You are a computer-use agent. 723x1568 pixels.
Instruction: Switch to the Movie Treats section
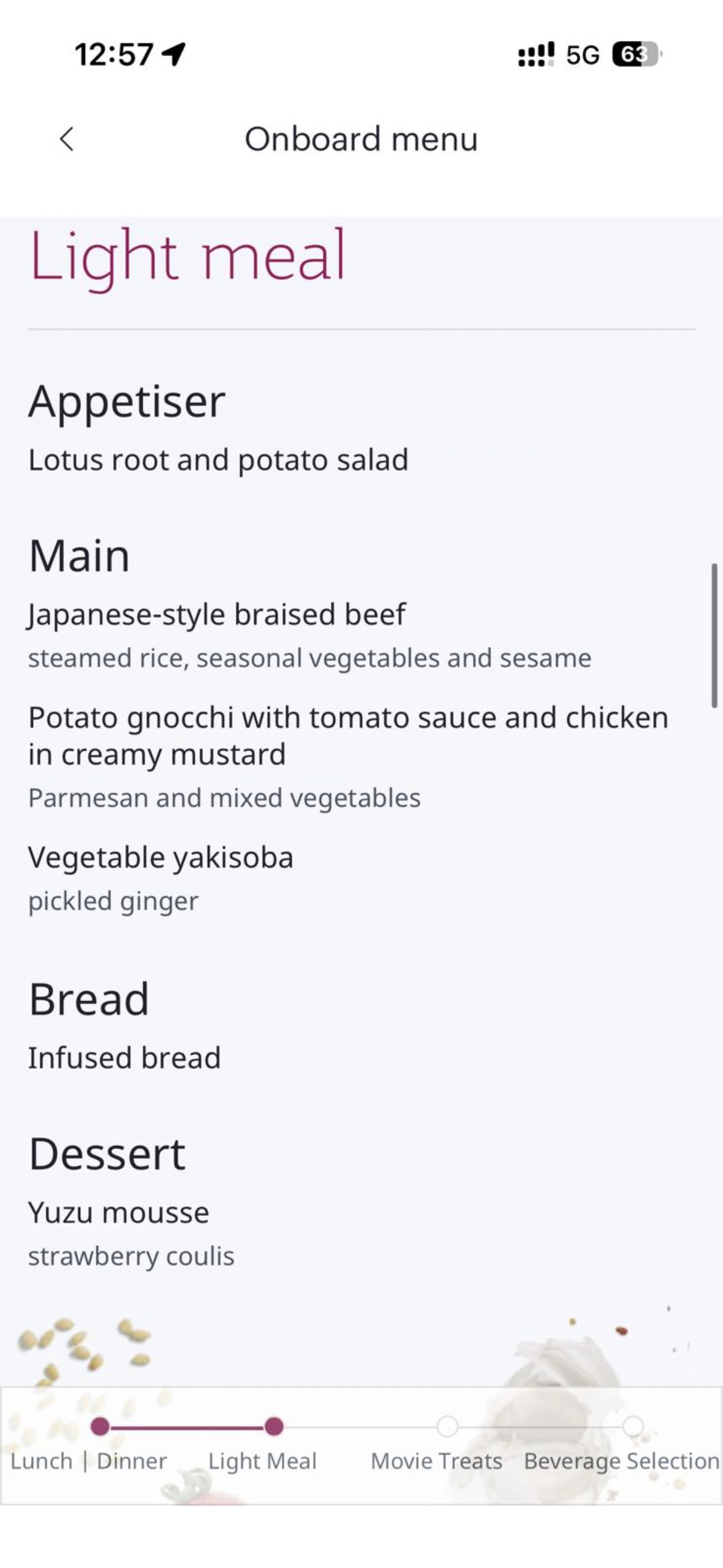point(436,1460)
